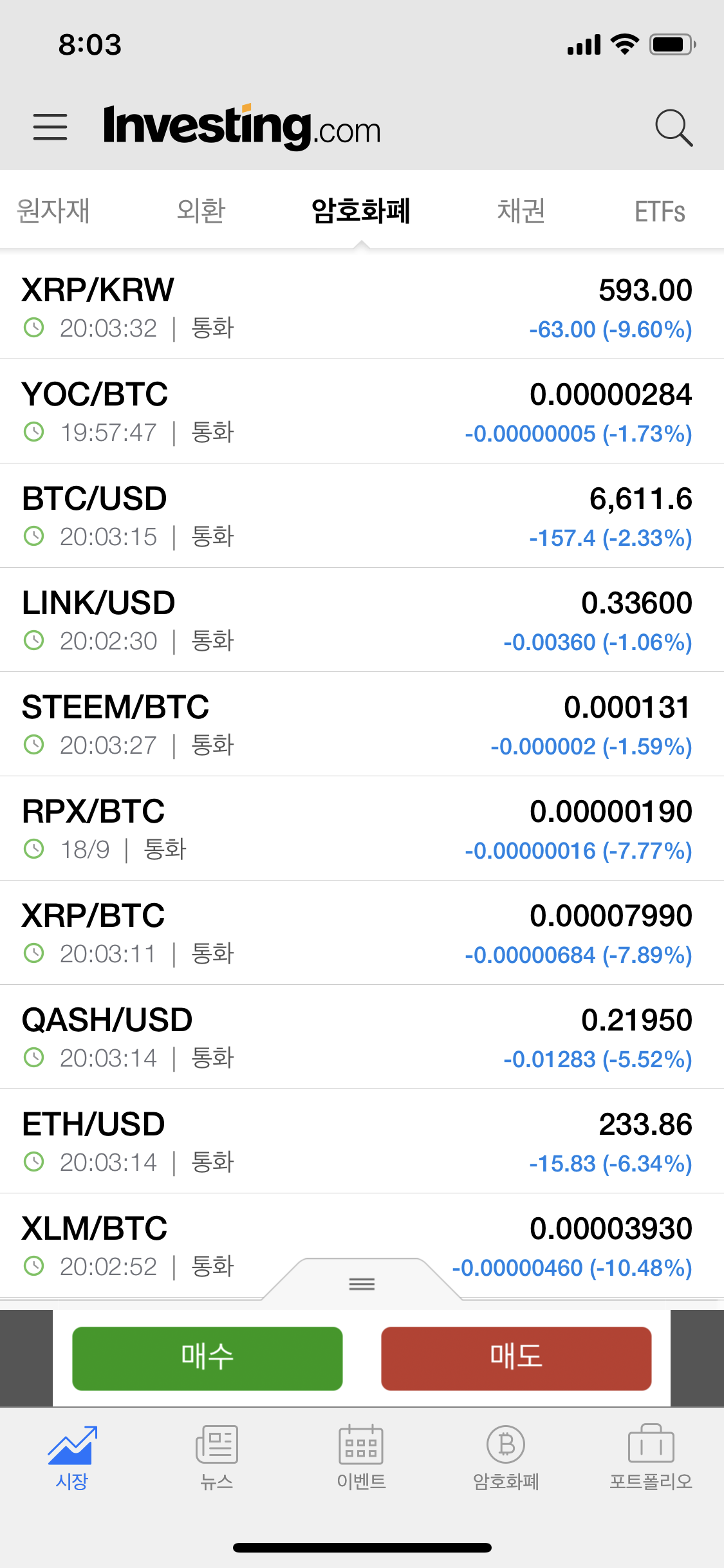
Task: Open the STEEM/BTC row
Action: tap(362, 724)
